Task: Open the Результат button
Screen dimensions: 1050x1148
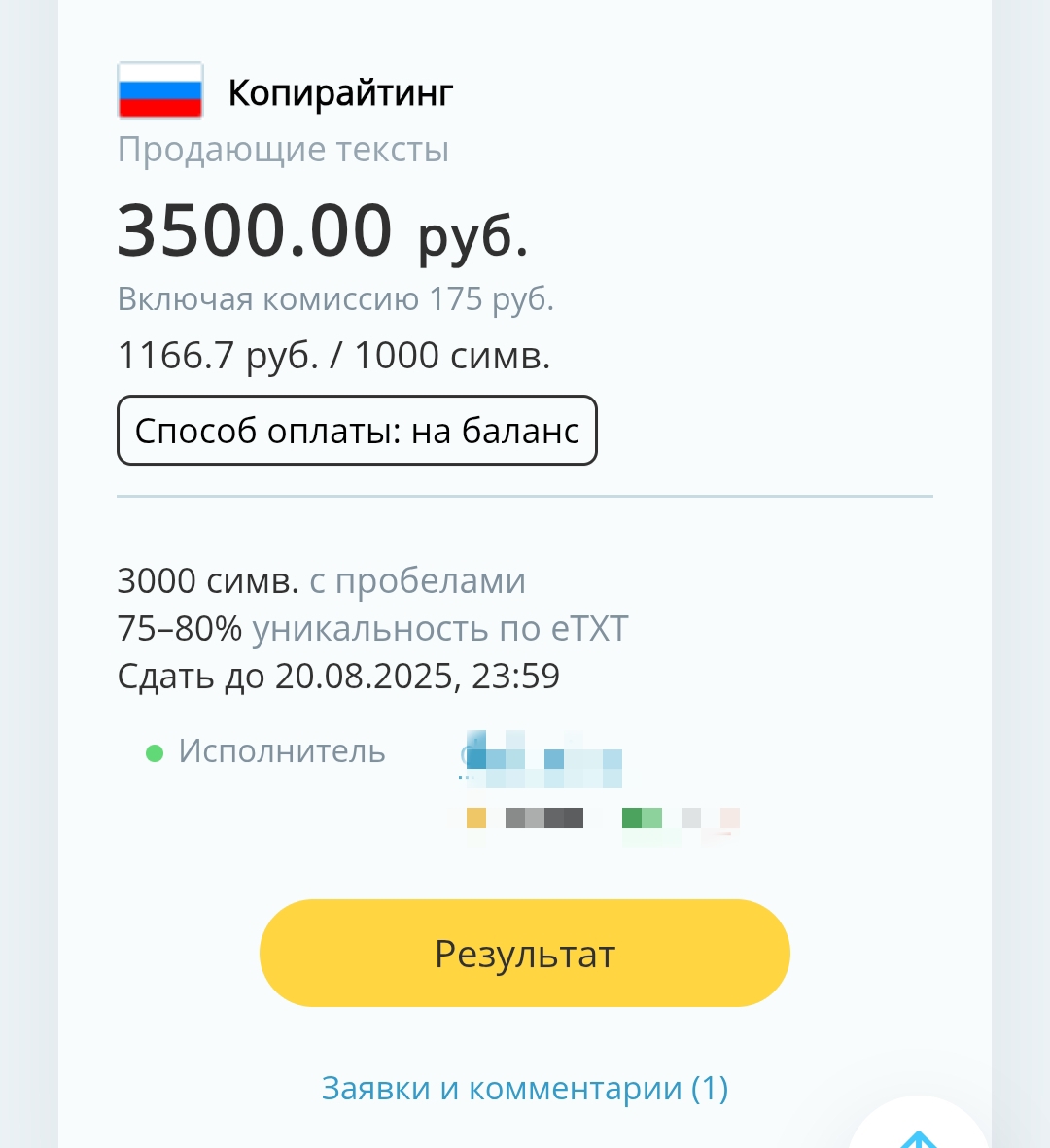Action: (524, 954)
